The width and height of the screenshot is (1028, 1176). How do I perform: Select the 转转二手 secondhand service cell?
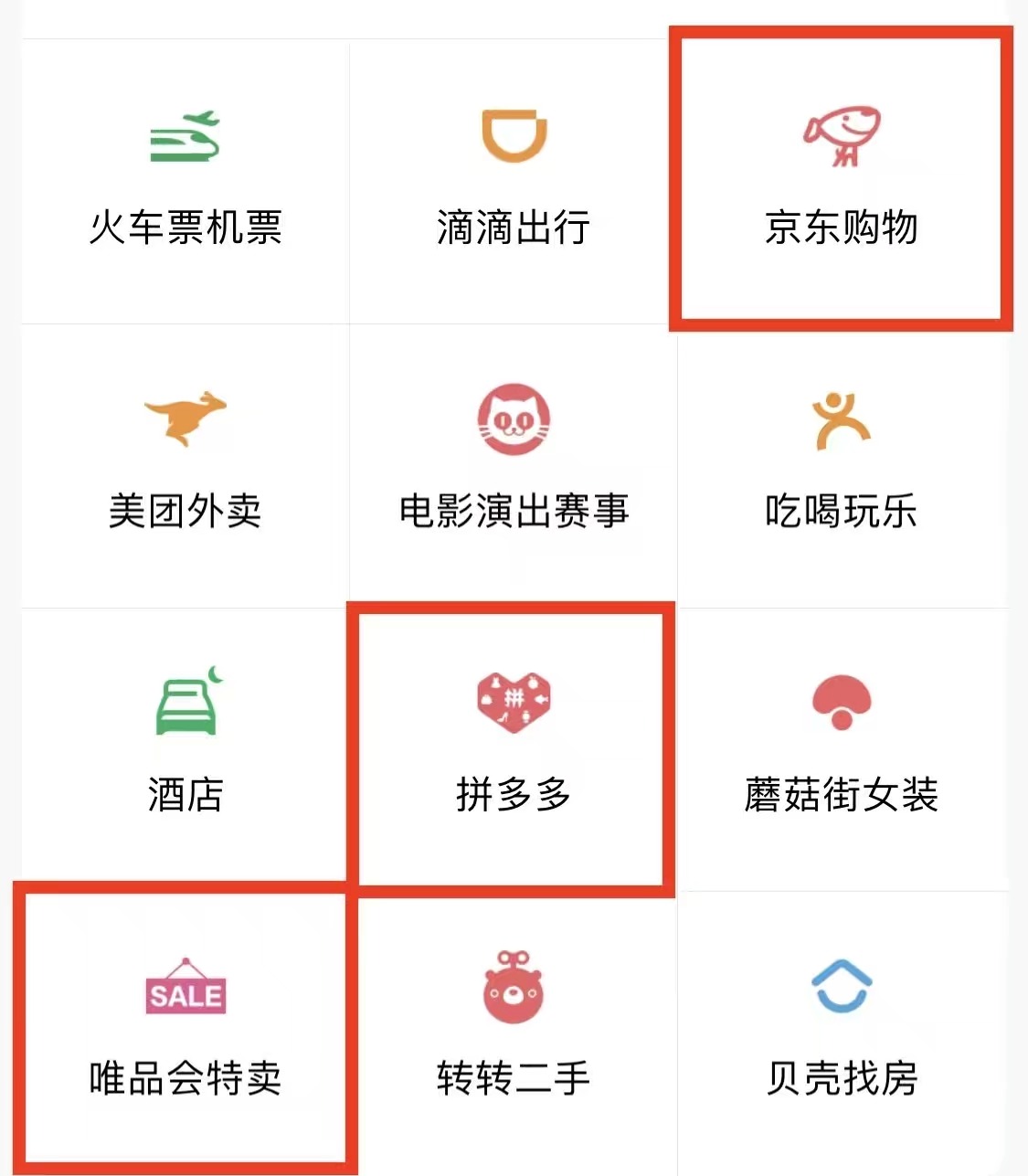(513, 1033)
